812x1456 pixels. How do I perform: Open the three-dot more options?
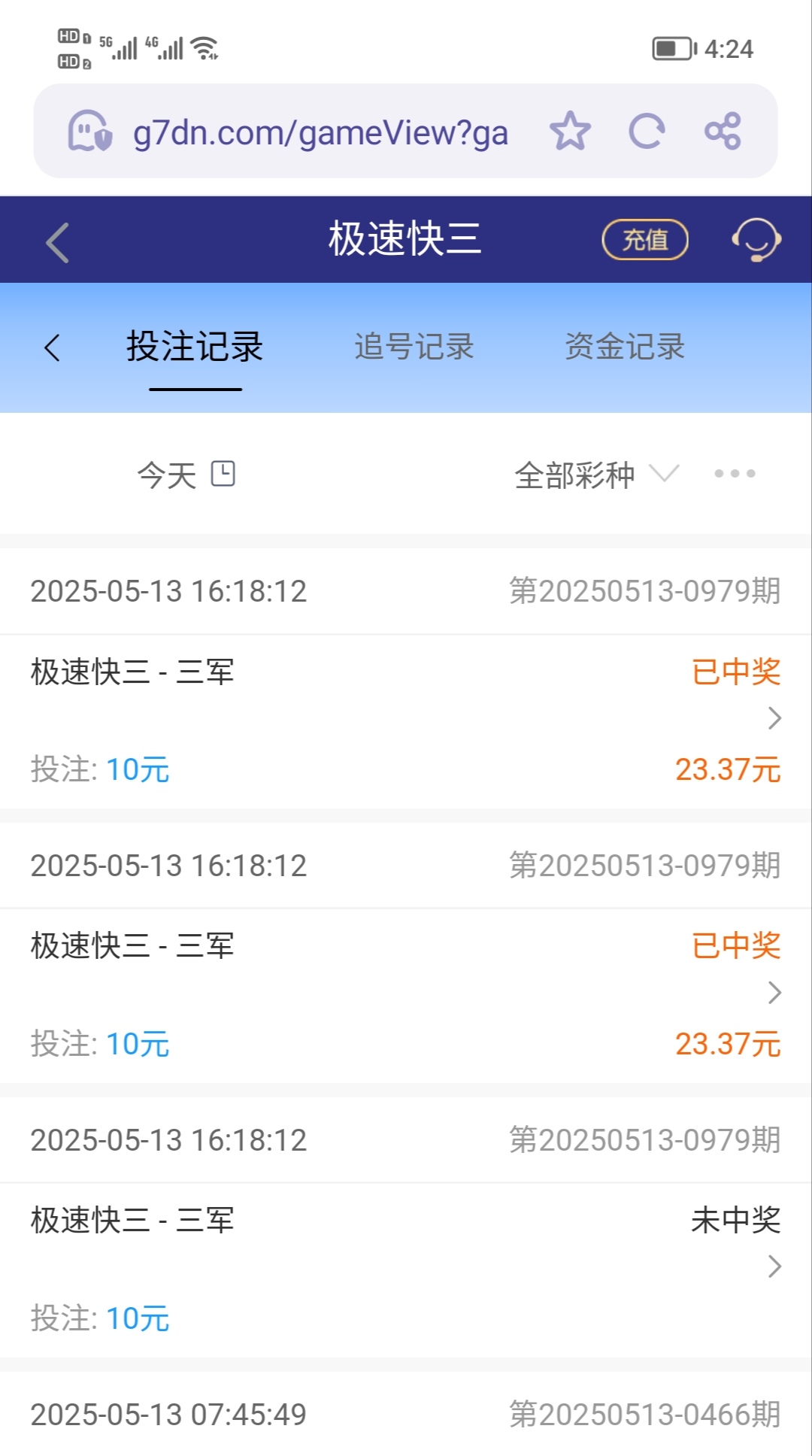click(x=735, y=474)
